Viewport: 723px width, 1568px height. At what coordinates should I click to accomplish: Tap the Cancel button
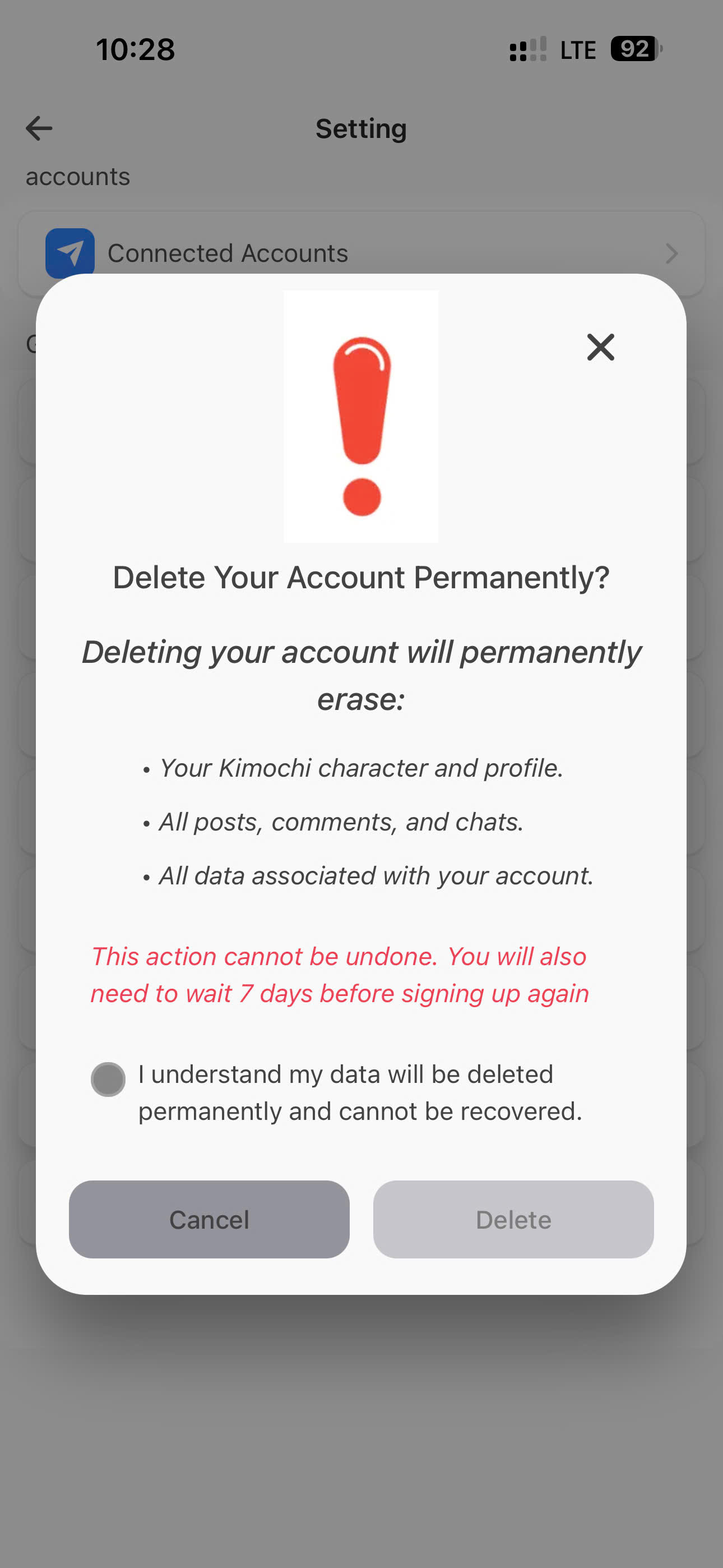click(x=208, y=1219)
